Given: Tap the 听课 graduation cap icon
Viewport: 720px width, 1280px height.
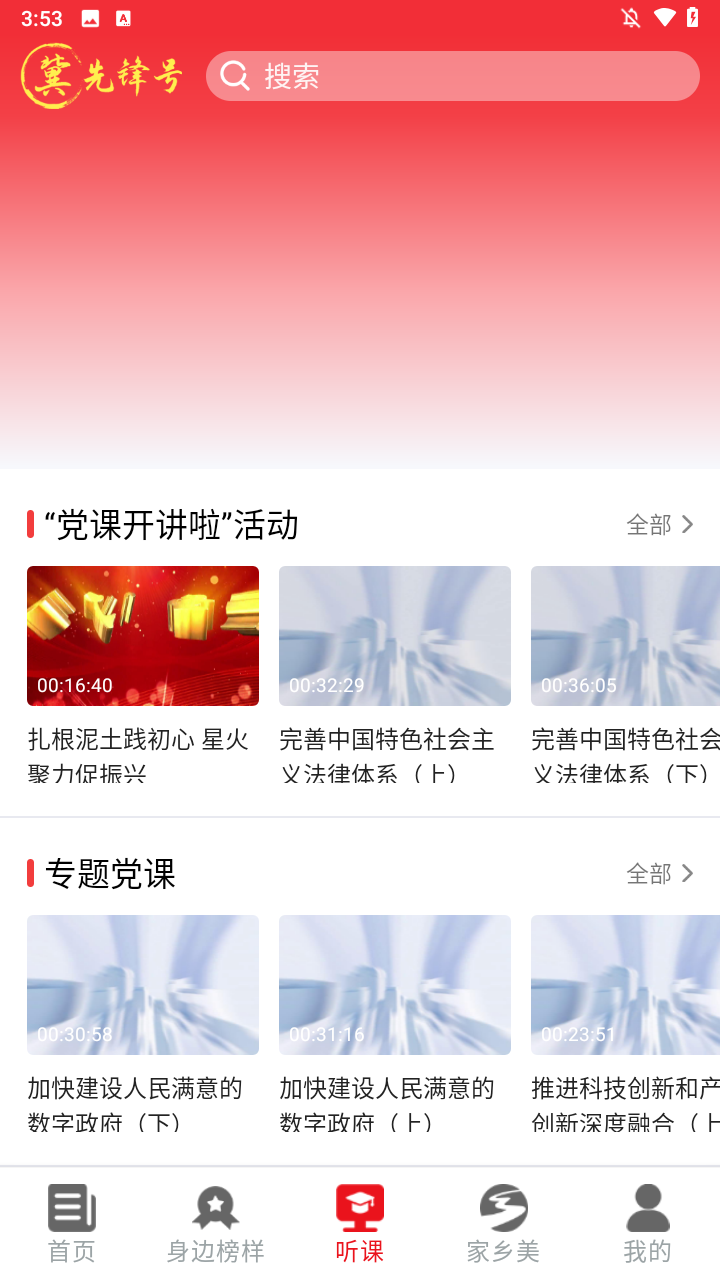Looking at the screenshot, I should pos(359,1206).
